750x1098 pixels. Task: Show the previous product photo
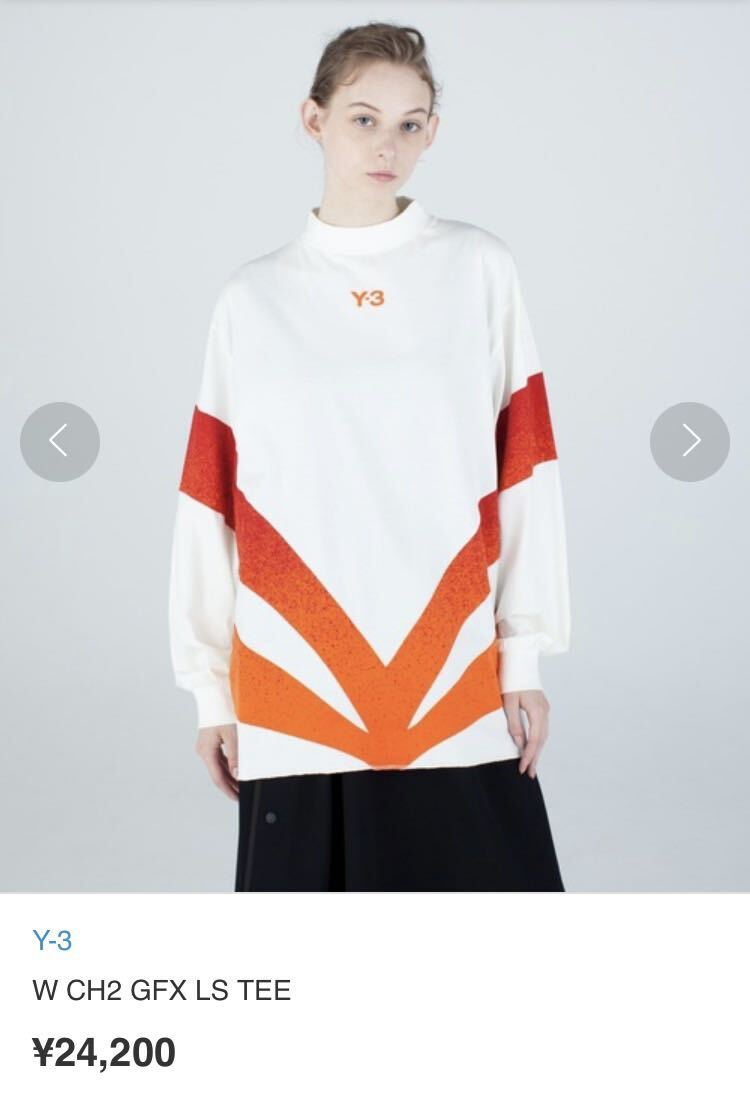[x=60, y=441]
